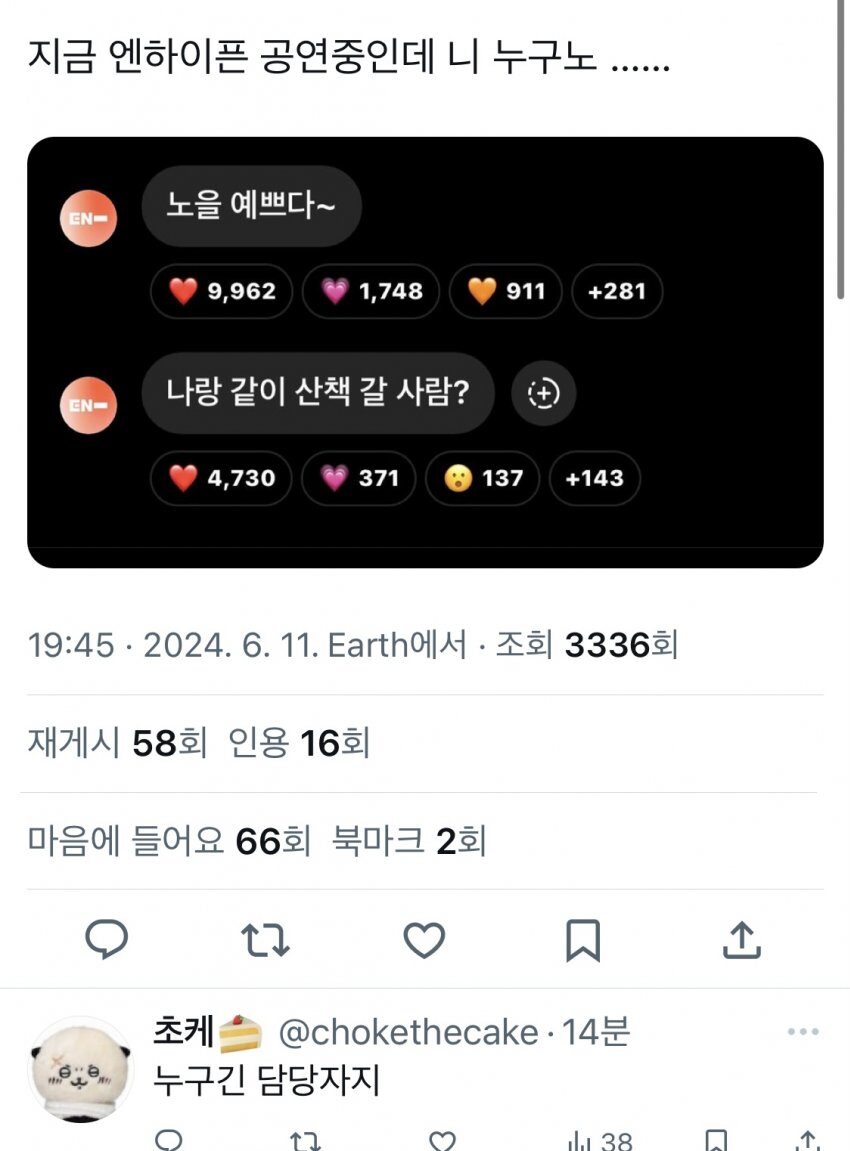This screenshot has height=1151, width=850.
Task: Open 초케's profile picture
Action: click(78, 1069)
